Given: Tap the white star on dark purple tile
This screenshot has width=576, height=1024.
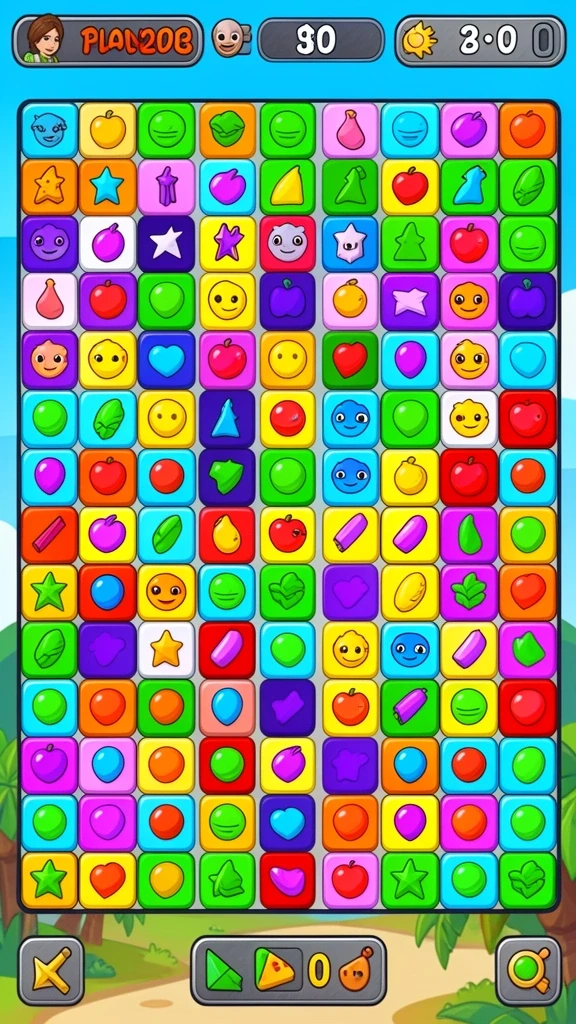Looking at the screenshot, I should pos(166,244).
